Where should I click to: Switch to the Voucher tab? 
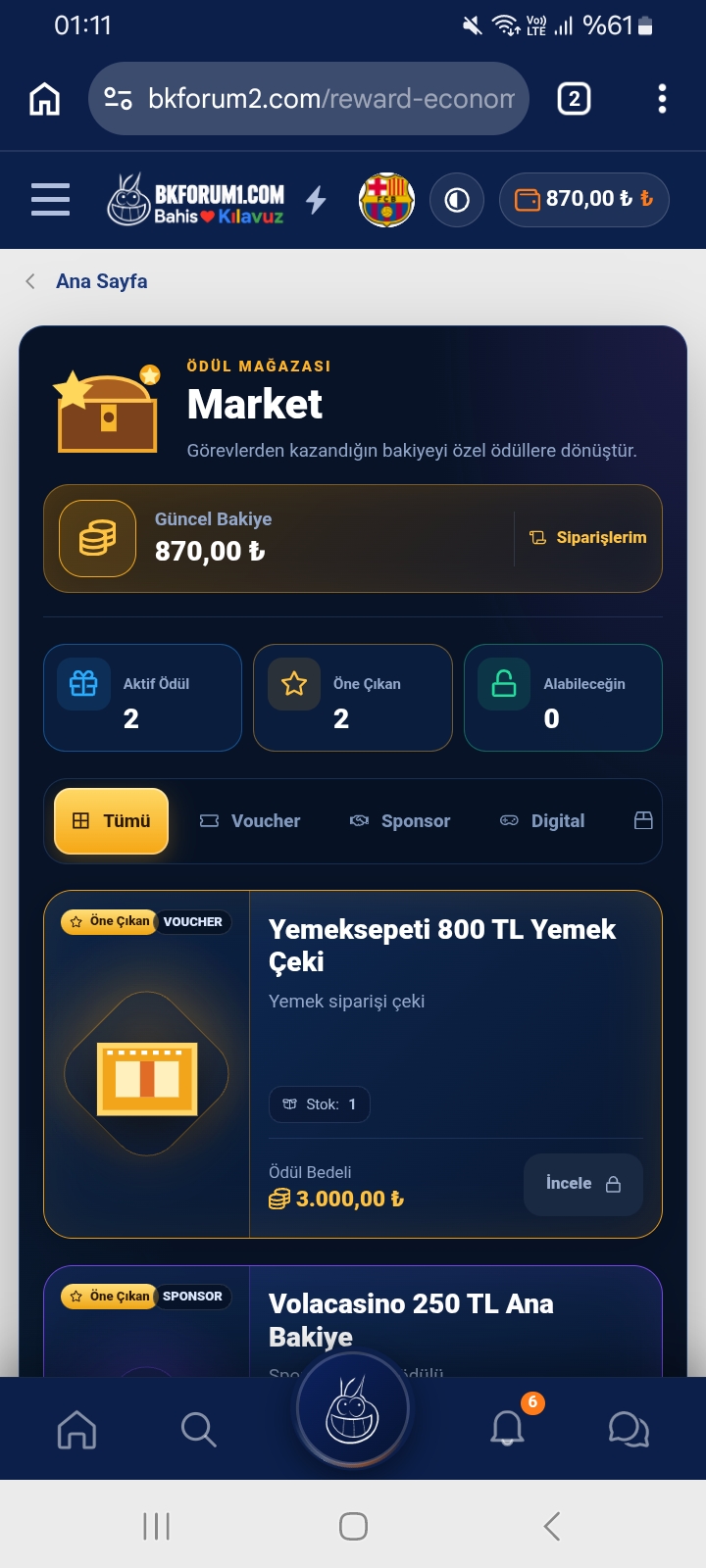tap(250, 821)
